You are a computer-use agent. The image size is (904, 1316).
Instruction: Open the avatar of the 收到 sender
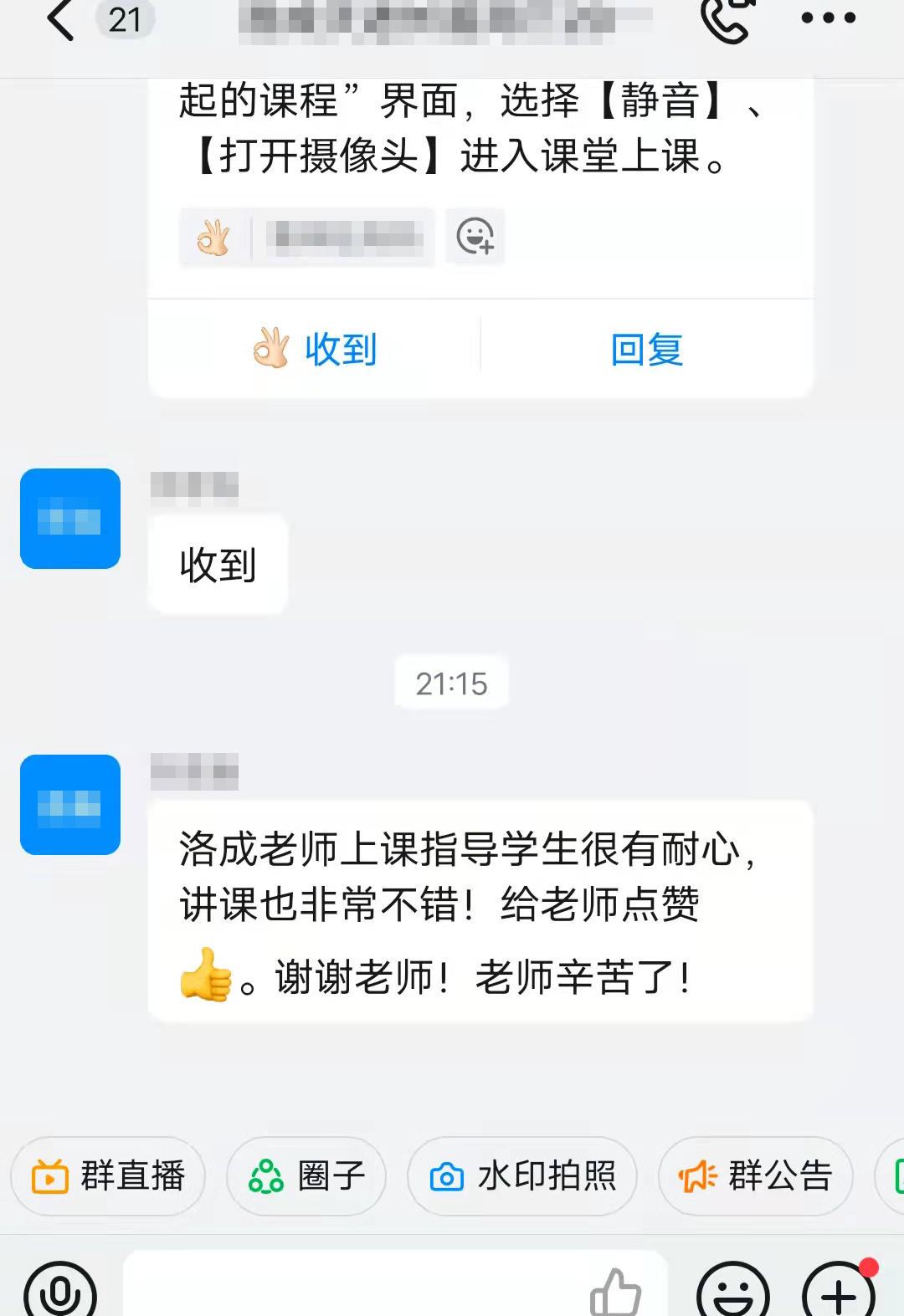coord(70,519)
